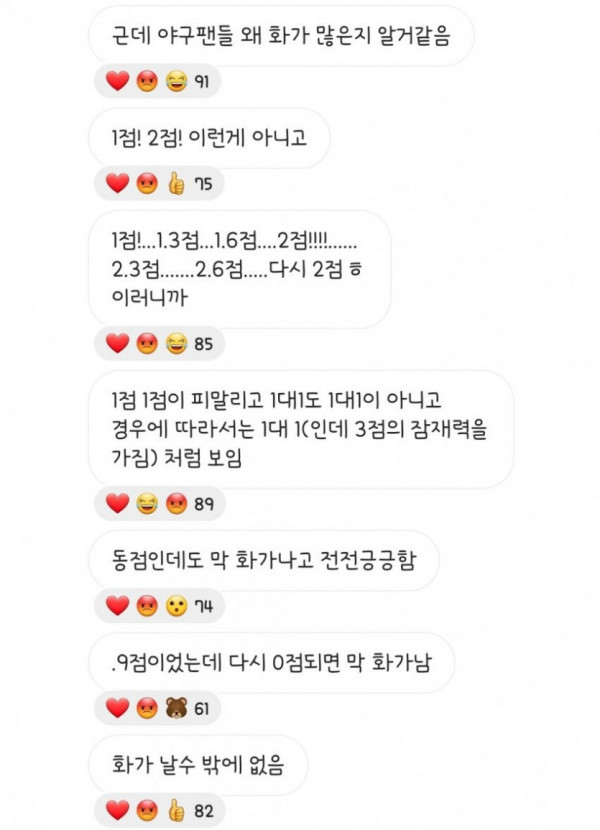Viewport: 600px width, 830px height.
Task: Open the reaction summary showing 89
Action: (x=159, y=503)
